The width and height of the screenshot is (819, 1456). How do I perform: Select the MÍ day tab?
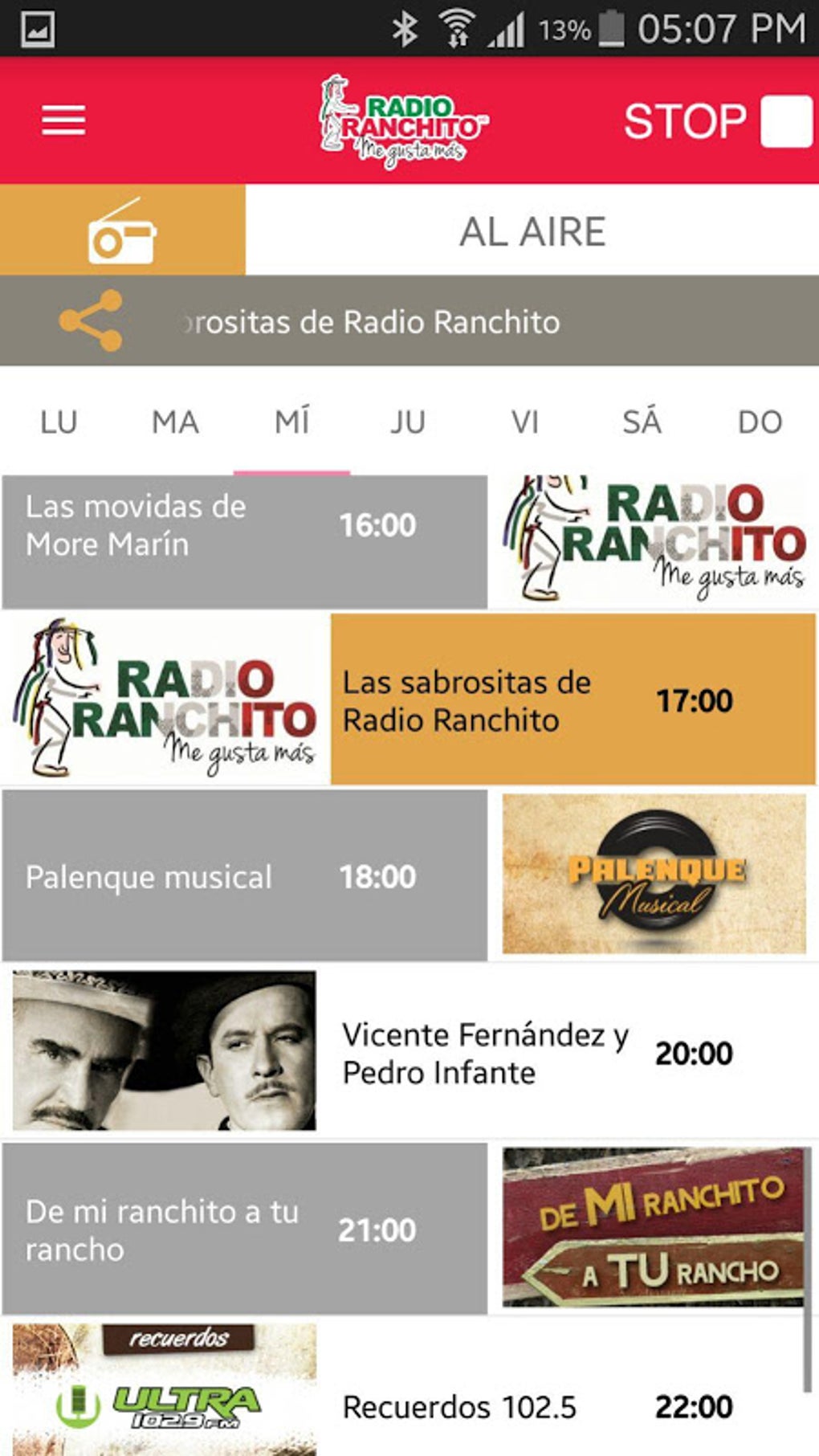pos(291,422)
